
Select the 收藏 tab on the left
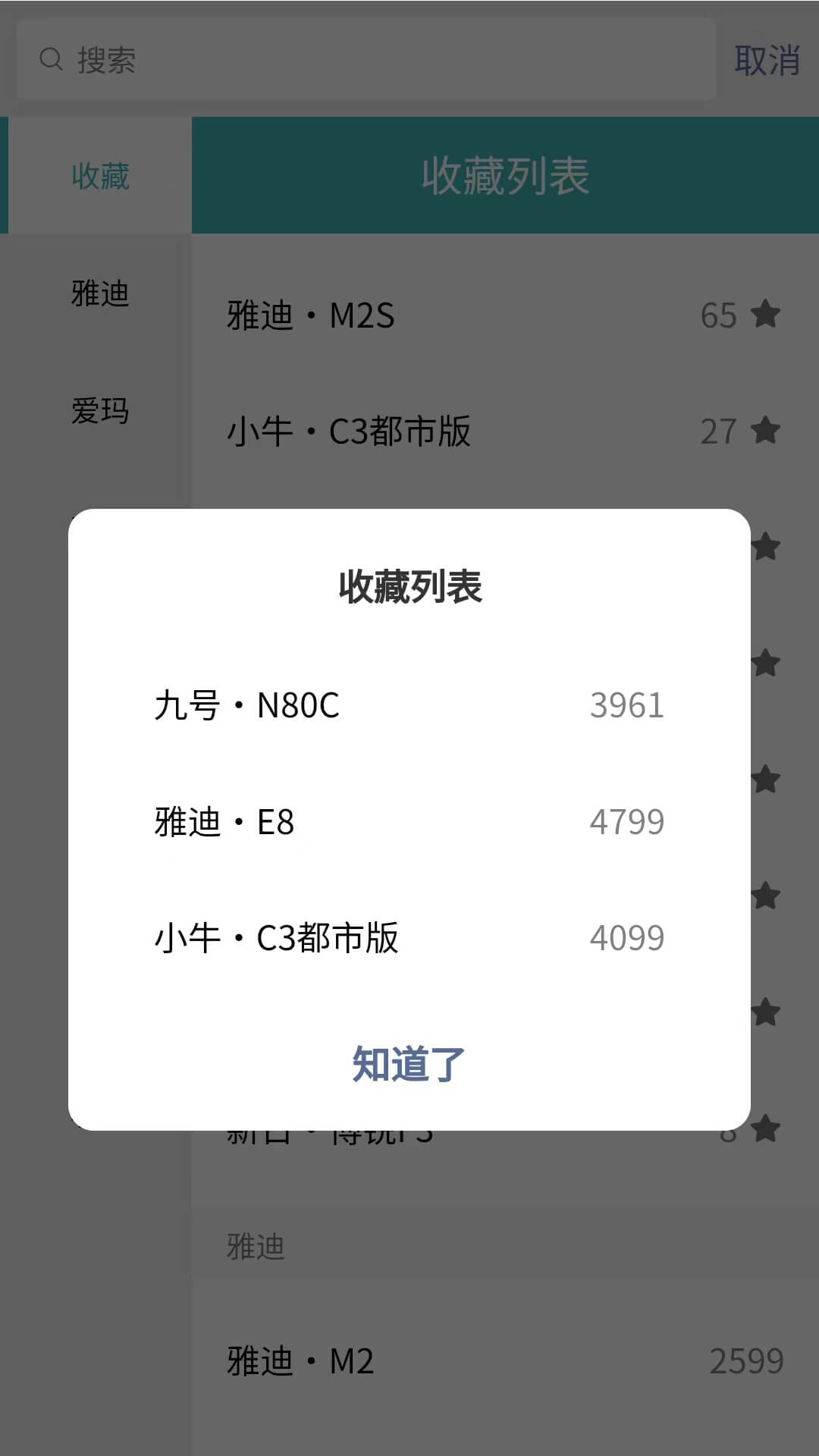100,176
